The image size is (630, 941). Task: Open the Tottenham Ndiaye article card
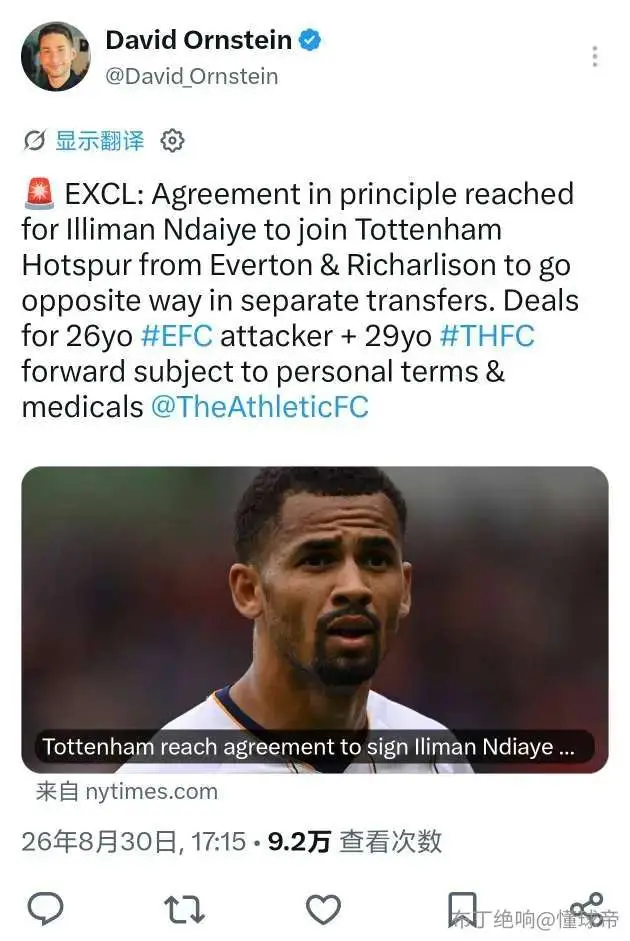point(315,619)
